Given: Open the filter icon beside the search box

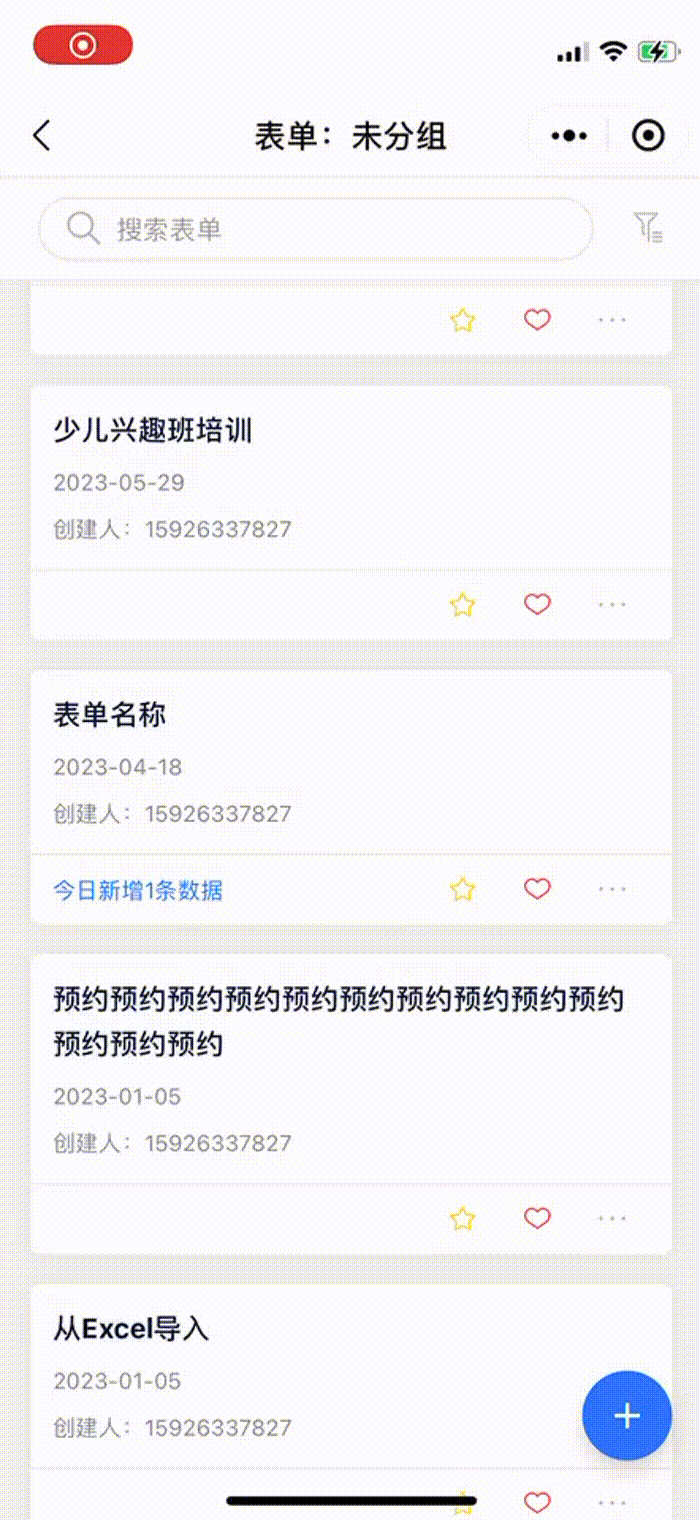Looking at the screenshot, I should (x=648, y=228).
